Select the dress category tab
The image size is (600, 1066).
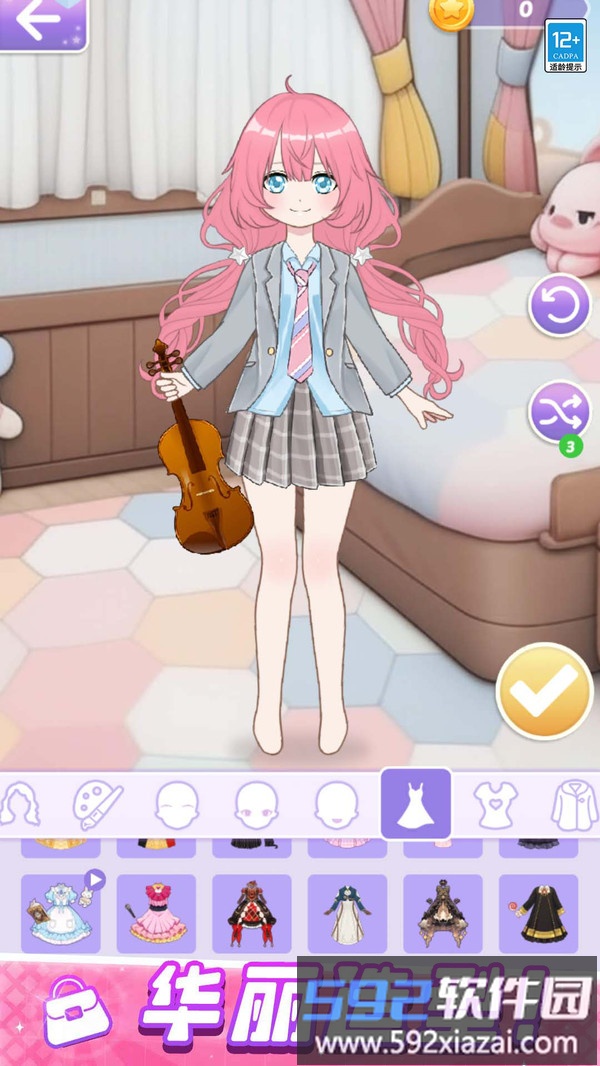click(415, 804)
